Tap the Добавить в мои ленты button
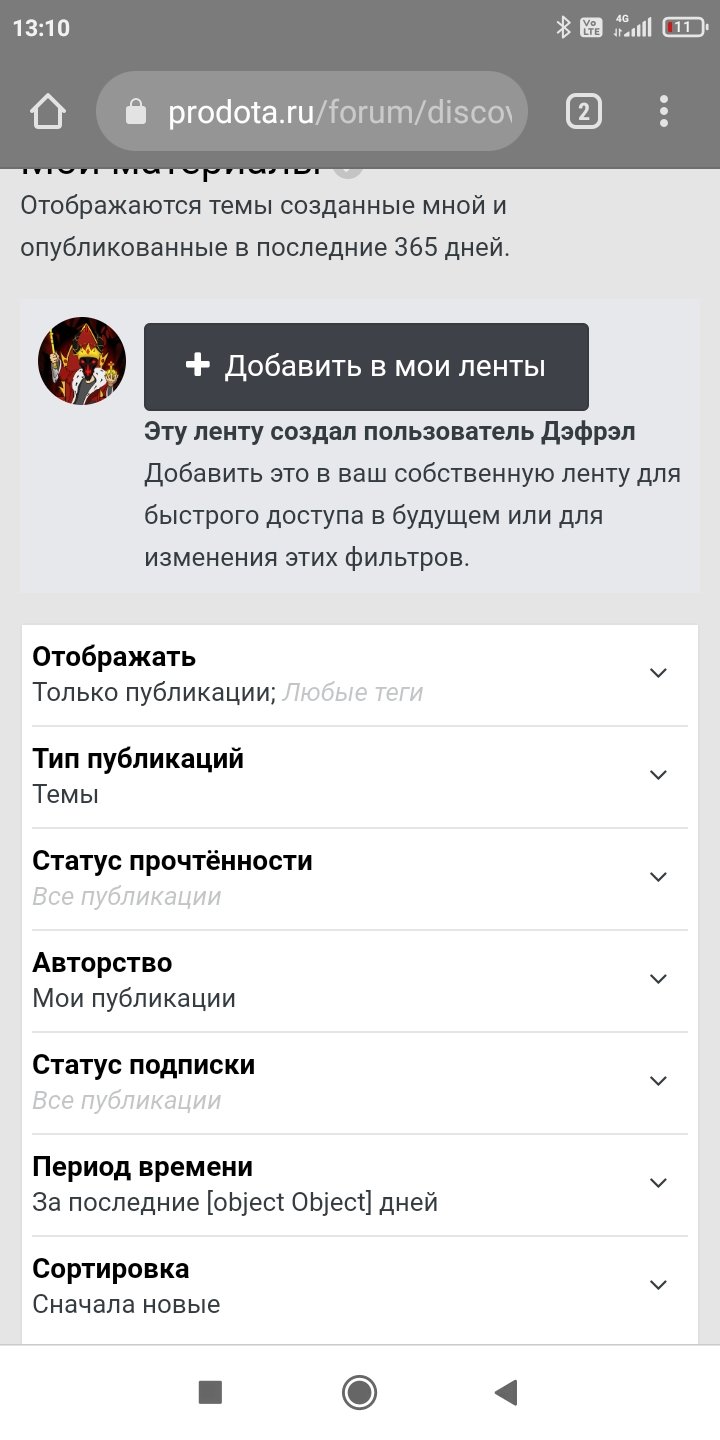Image resolution: width=720 pixels, height=1440 pixels. click(x=366, y=366)
